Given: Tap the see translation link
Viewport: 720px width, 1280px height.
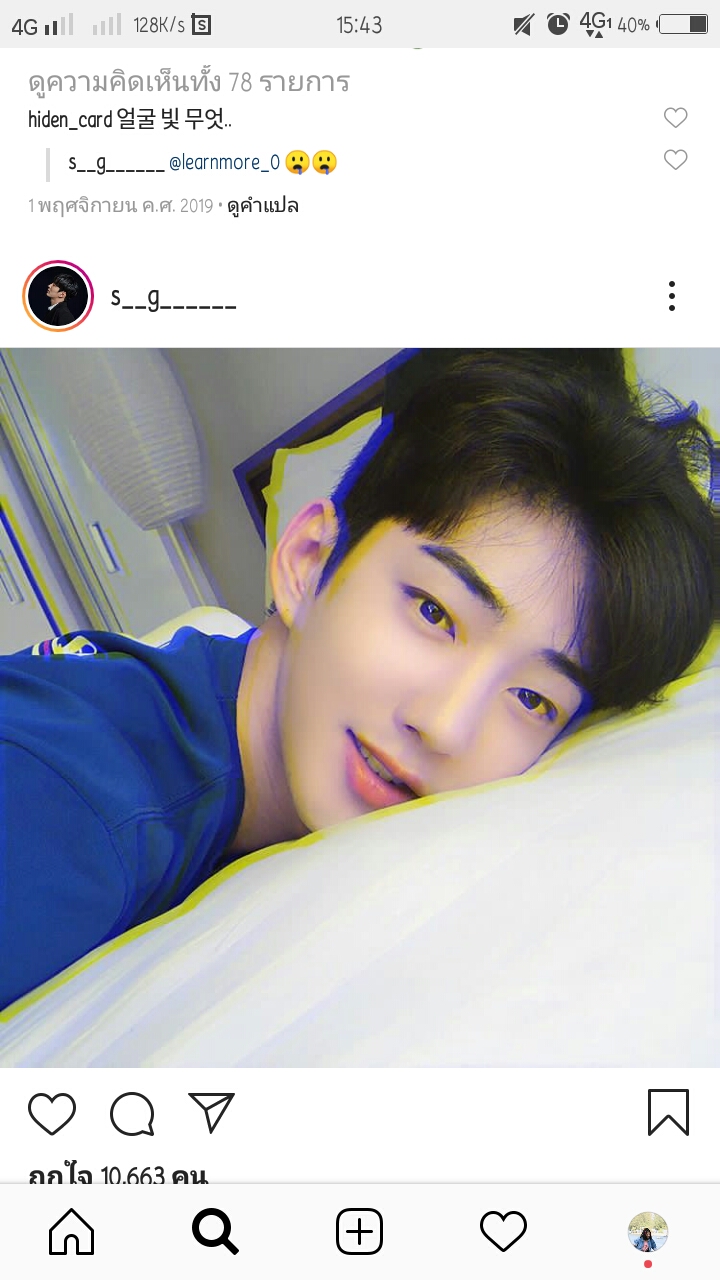Looking at the screenshot, I should pos(263,206).
